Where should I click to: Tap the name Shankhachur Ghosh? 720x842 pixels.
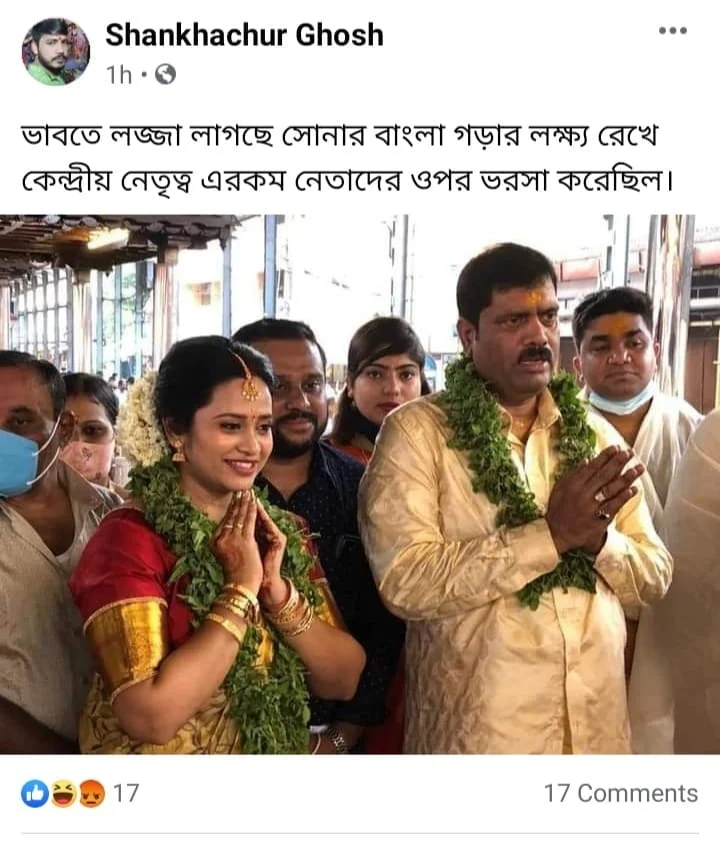(x=244, y=35)
